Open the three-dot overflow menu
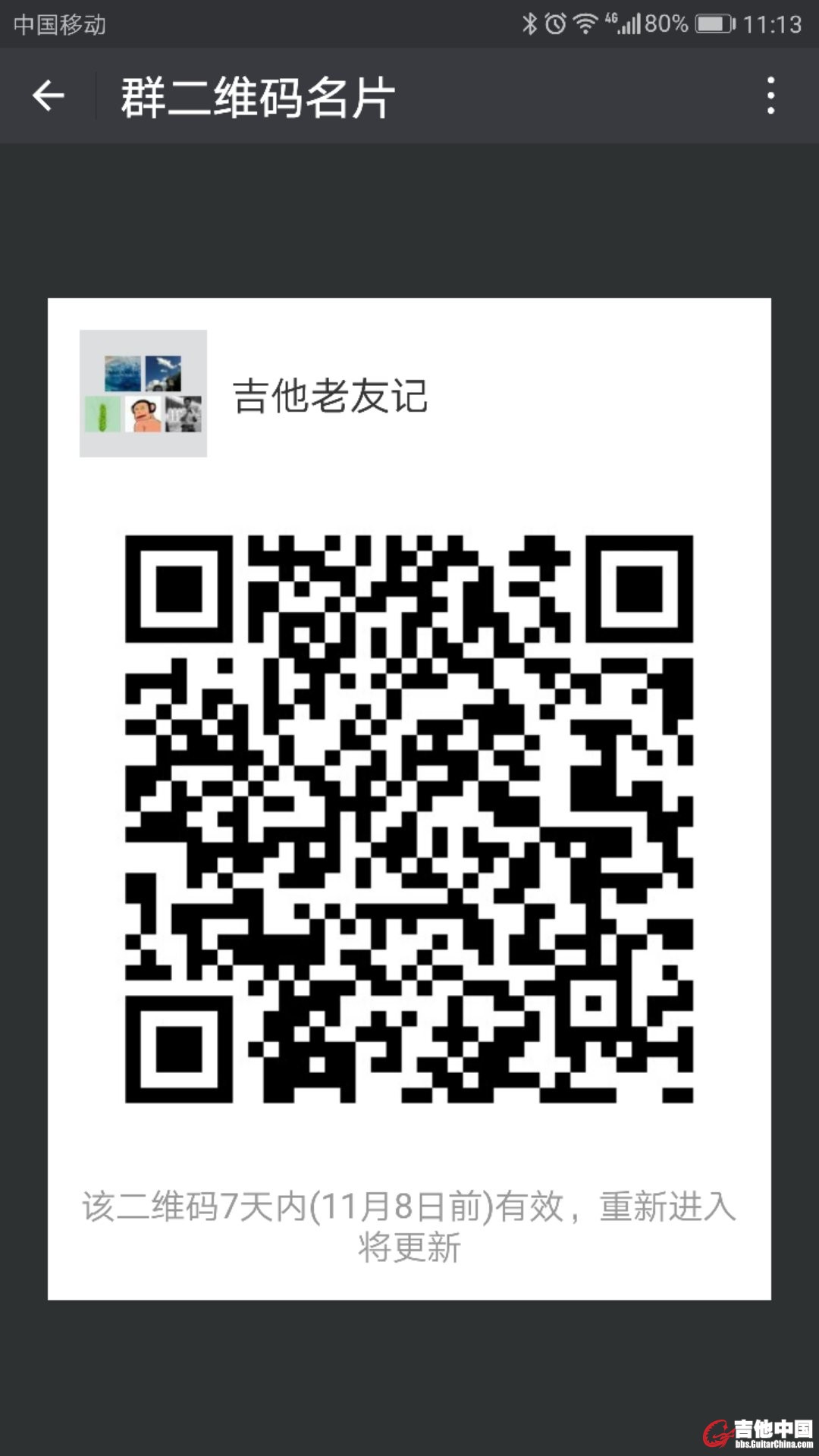 click(x=770, y=96)
